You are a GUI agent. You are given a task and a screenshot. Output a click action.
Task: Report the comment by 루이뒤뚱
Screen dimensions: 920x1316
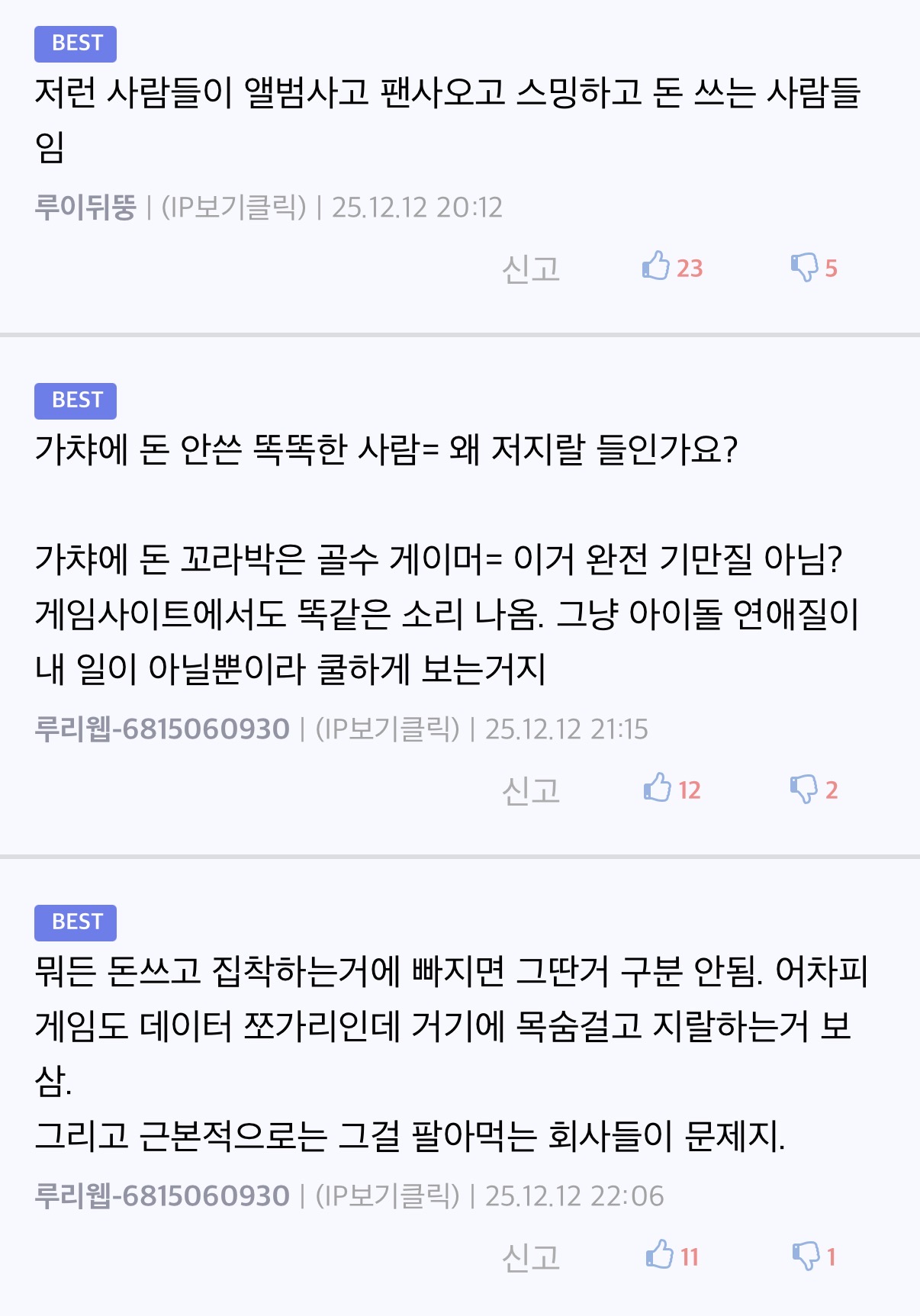point(530,269)
